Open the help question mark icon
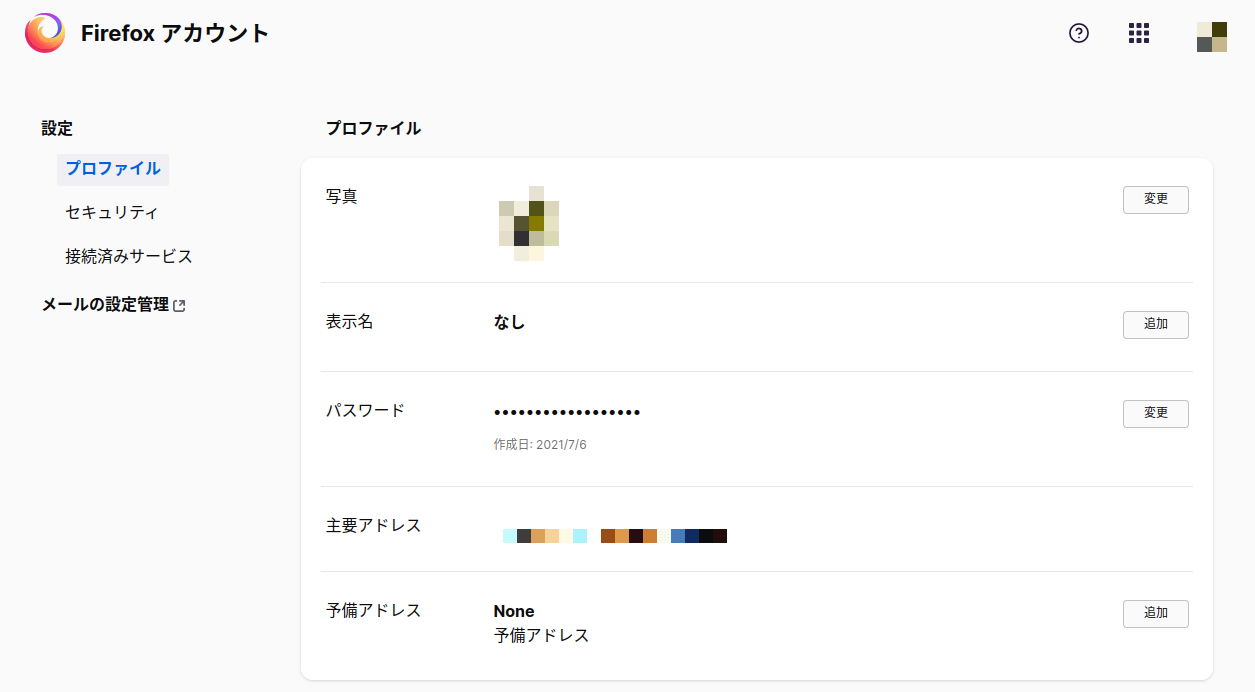1255x692 pixels. 1078,33
